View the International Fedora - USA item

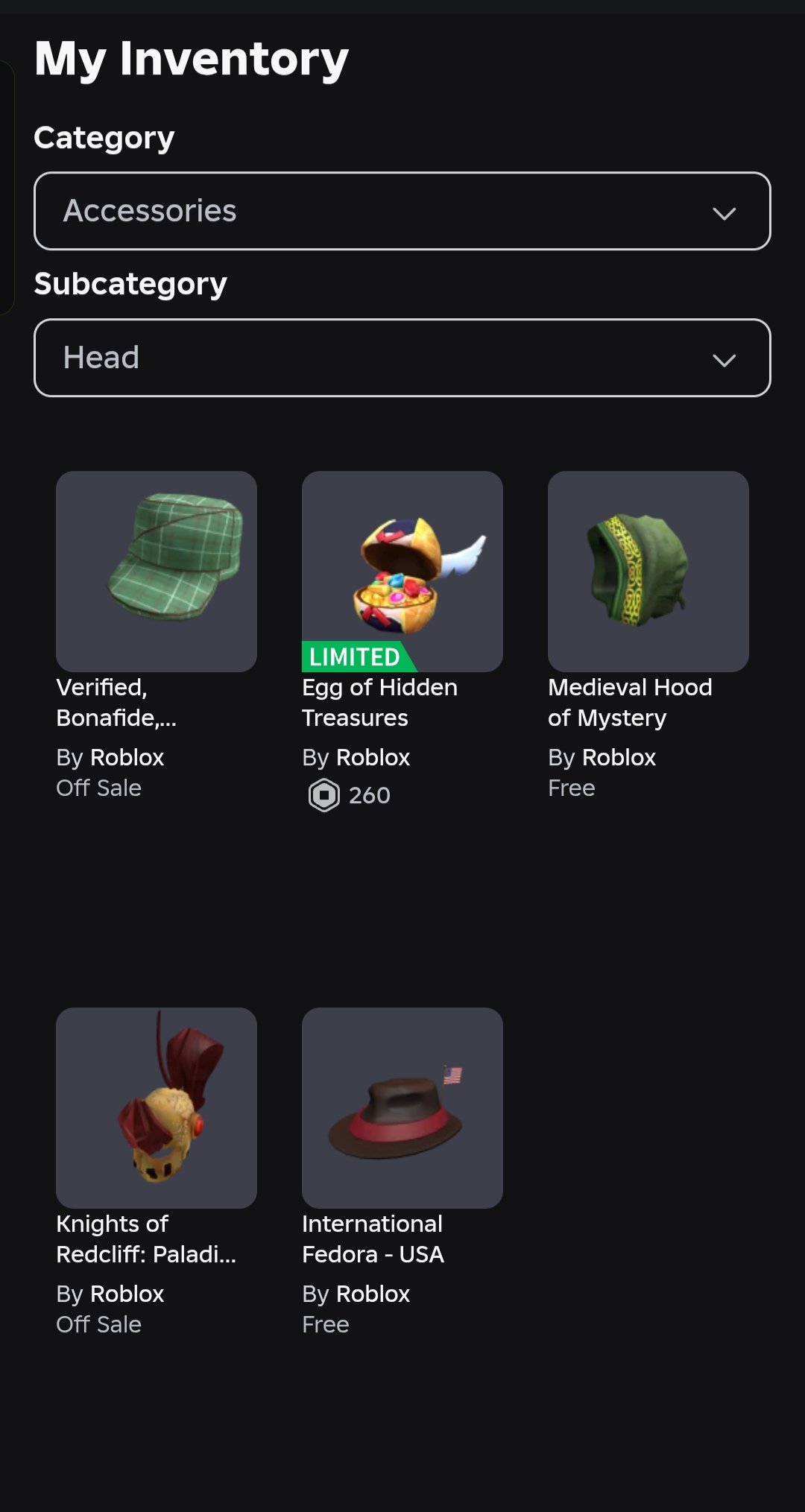pos(402,1108)
